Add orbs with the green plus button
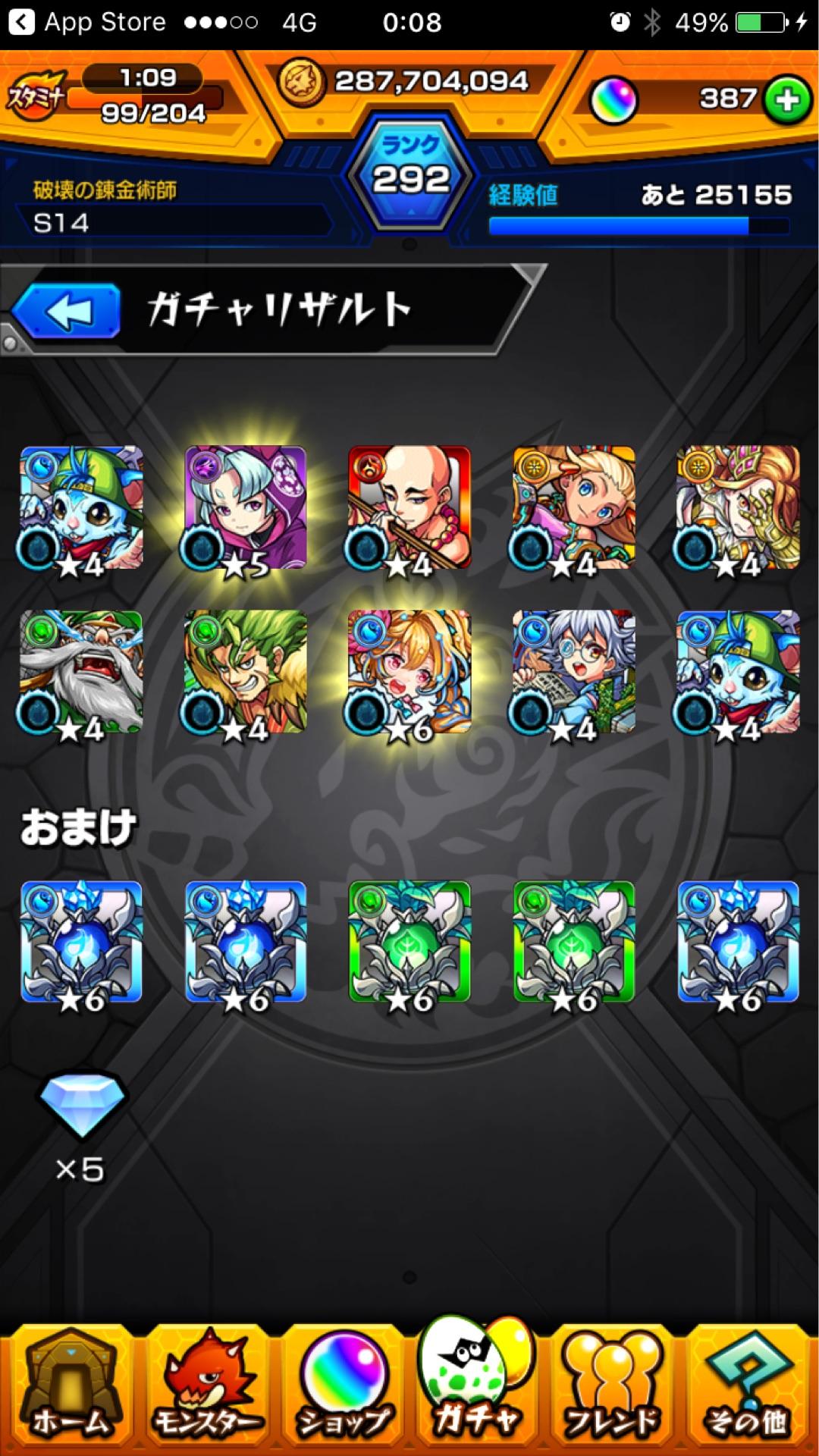The image size is (819, 1456). 786,99
